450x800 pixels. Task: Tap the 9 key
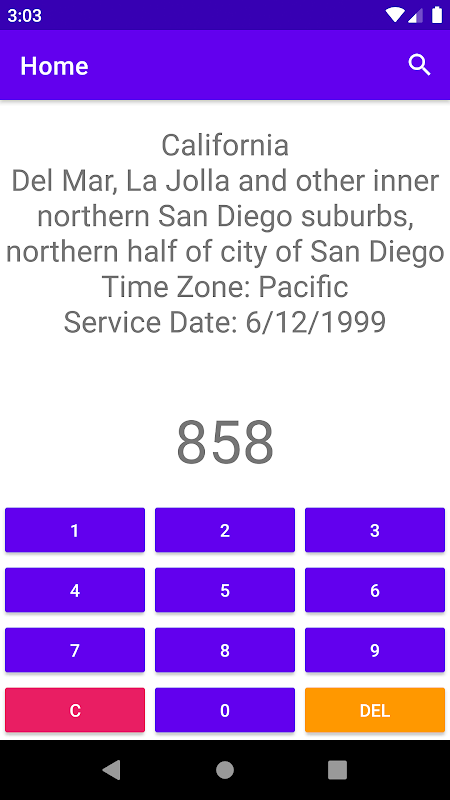point(375,650)
